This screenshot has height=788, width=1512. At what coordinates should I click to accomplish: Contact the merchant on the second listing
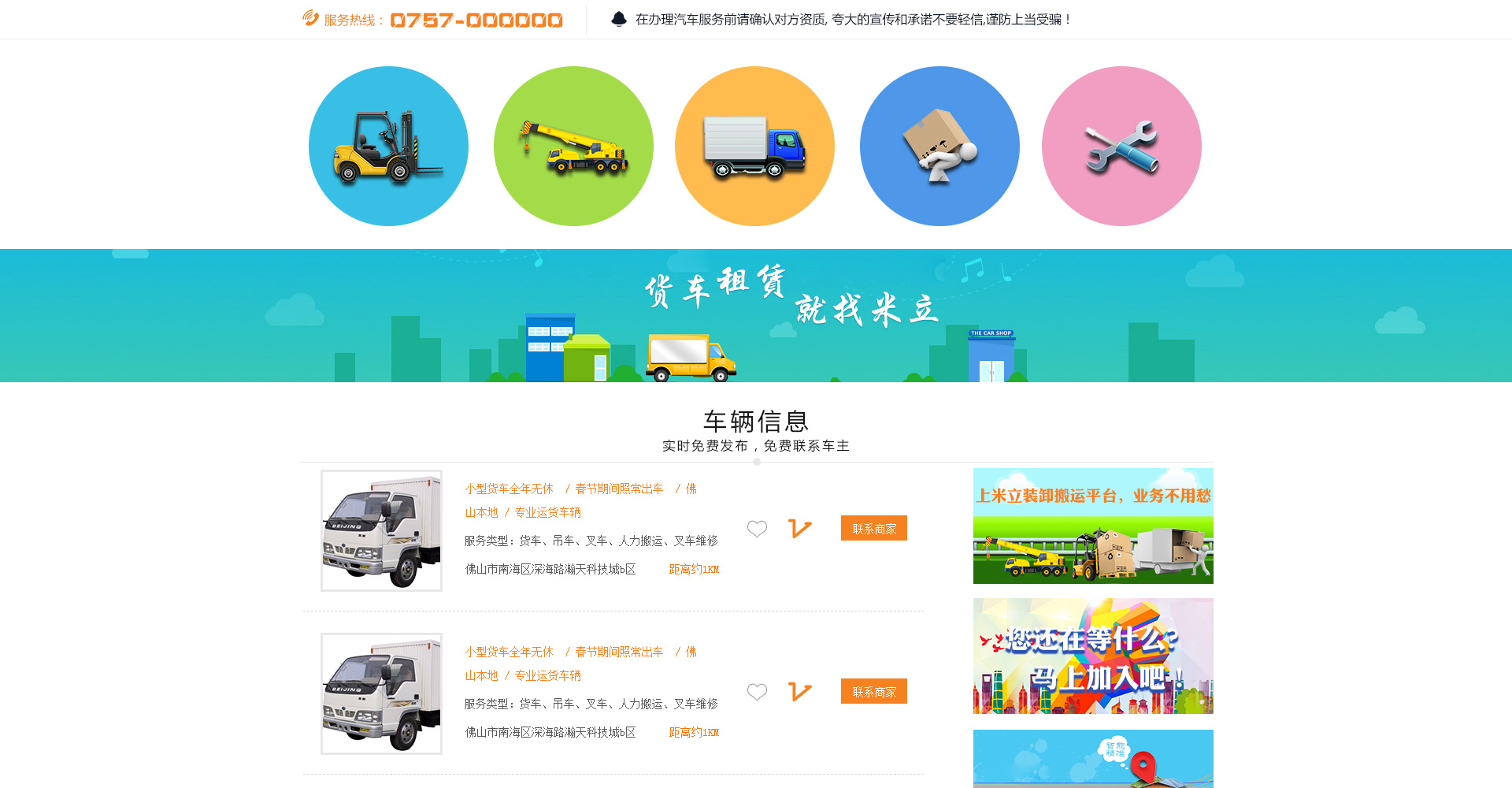[x=873, y=691]
